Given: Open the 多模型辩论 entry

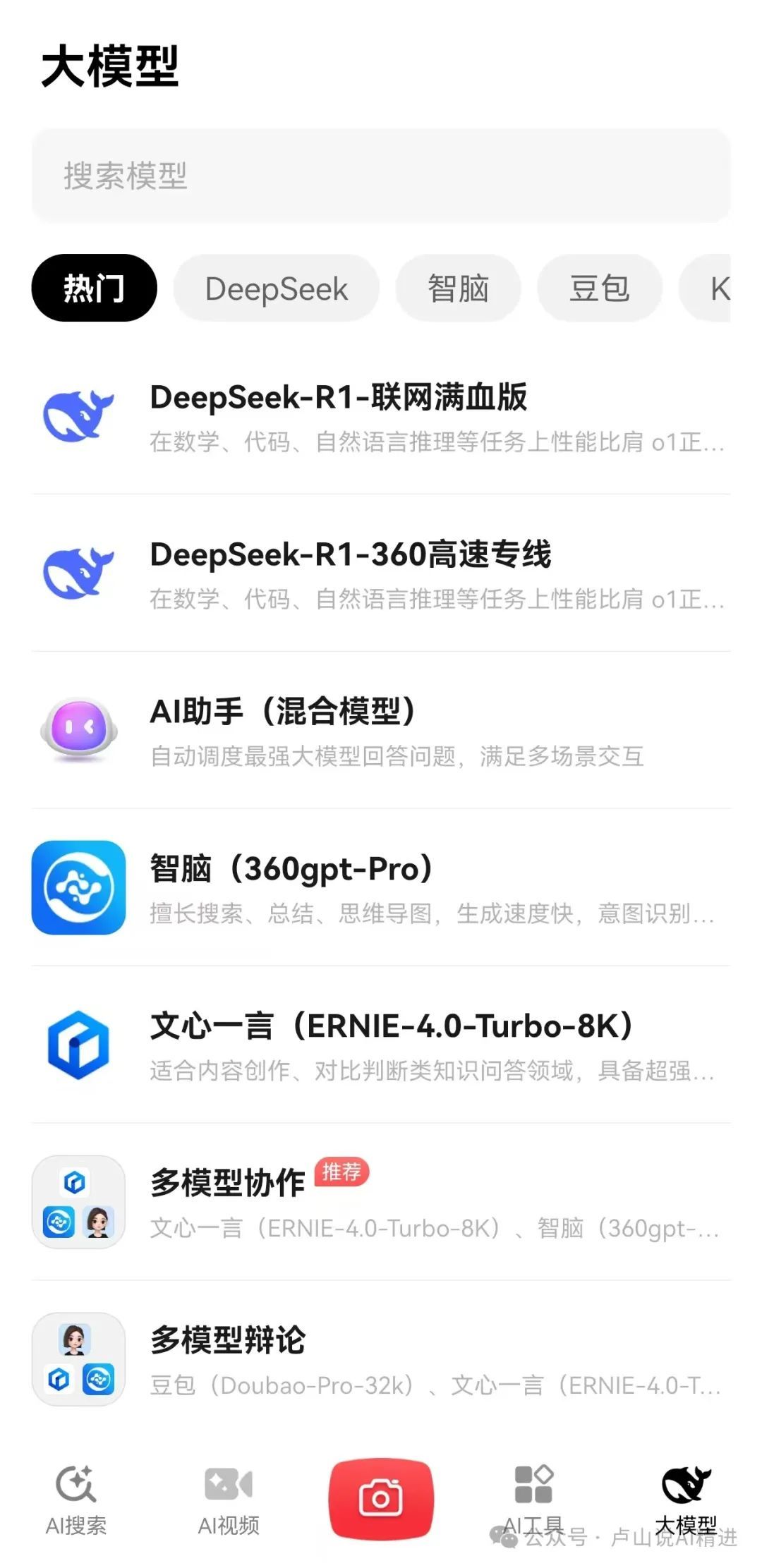Looking at the screenshot, I should pyautogui.click(x=381, y=1360).
